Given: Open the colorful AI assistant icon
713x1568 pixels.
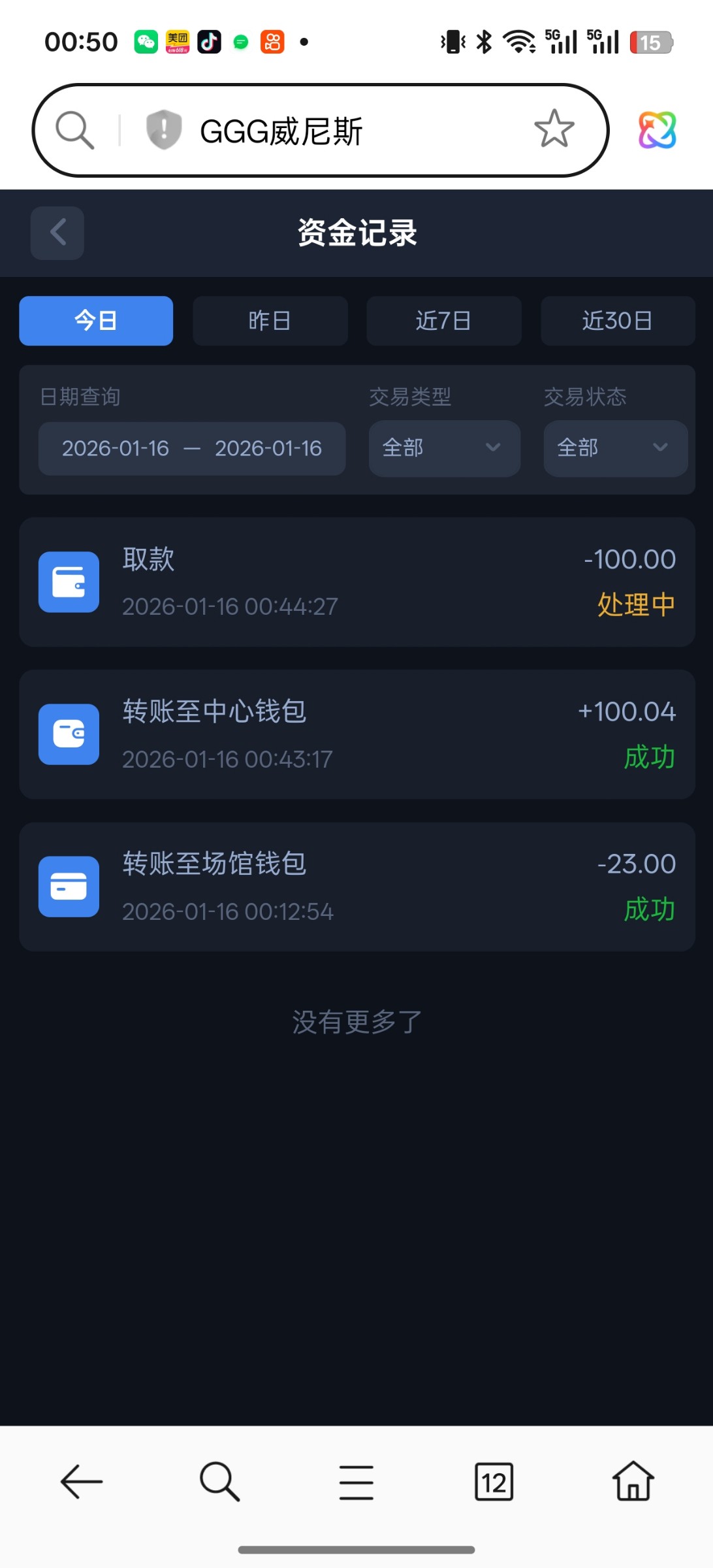Looking at the screenshot, I should (x=657, y=129).
